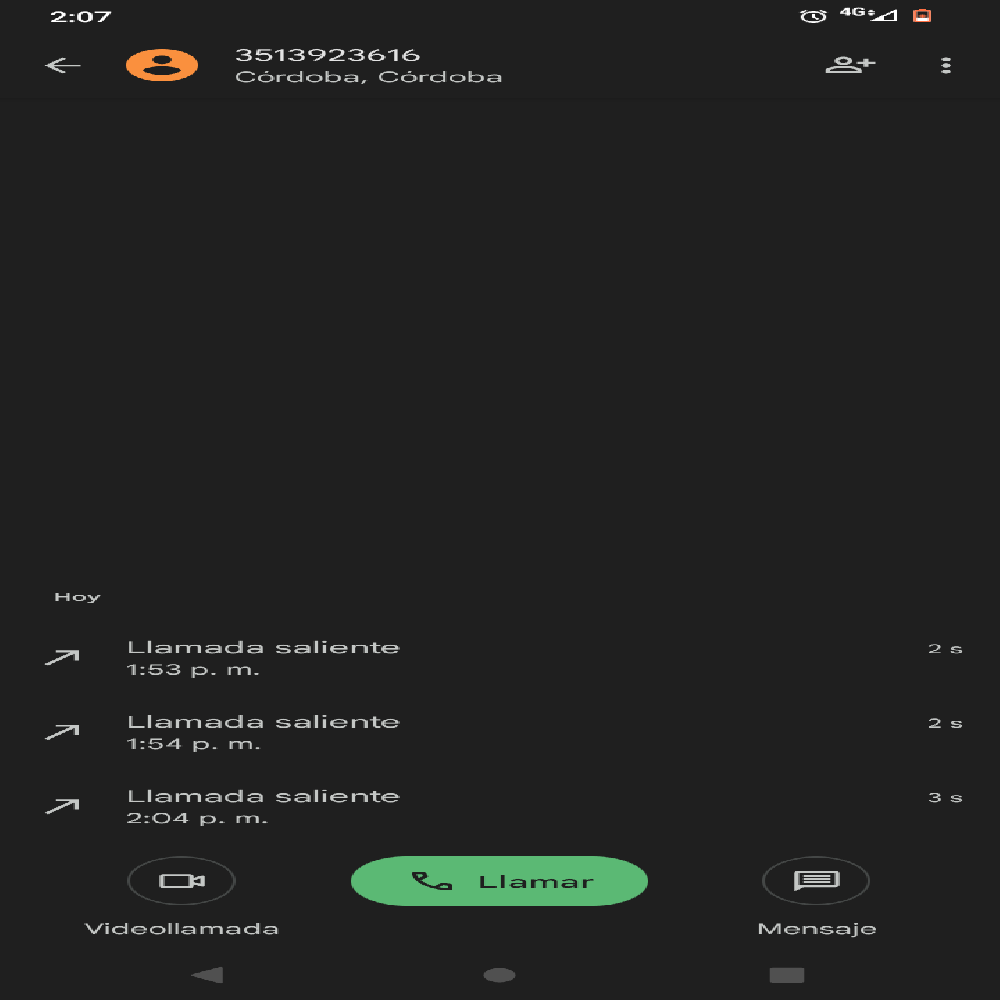Send a Mensaje to this number
The image size is (1000, 1000).
tap(816, 882)
